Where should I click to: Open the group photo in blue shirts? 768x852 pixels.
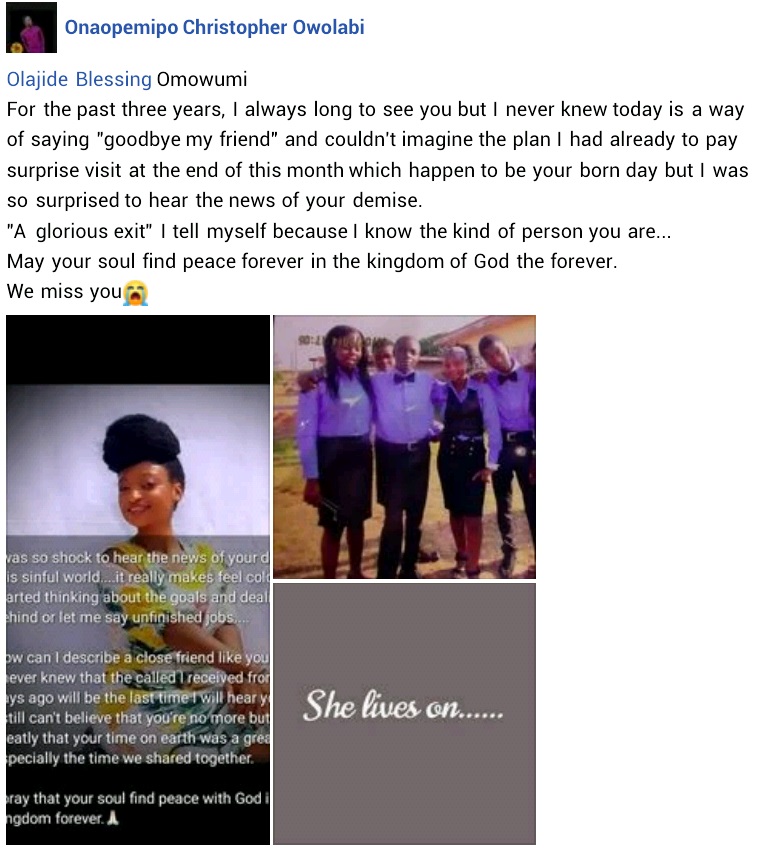click(404, 446)
